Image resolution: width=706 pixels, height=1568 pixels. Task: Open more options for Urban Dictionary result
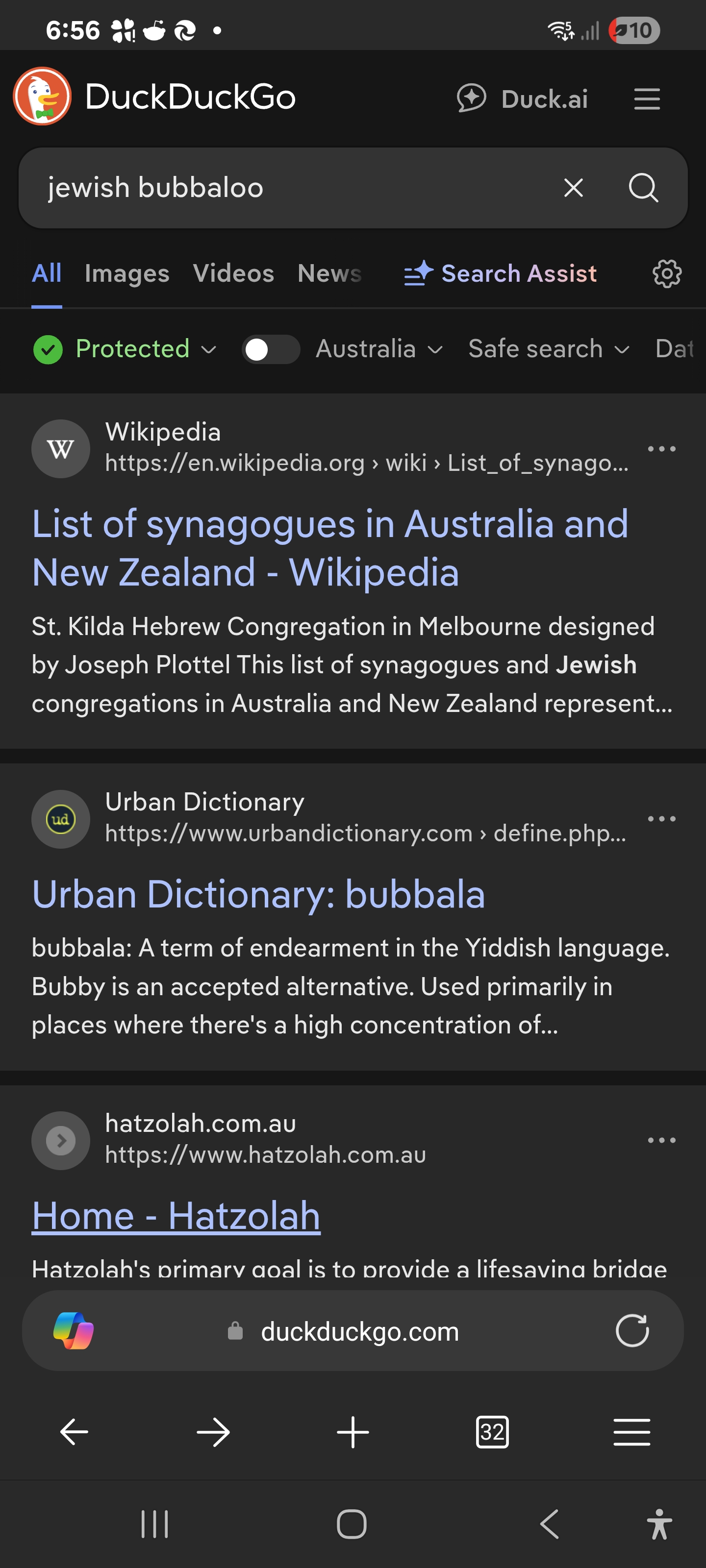click(x=661, y=819)
